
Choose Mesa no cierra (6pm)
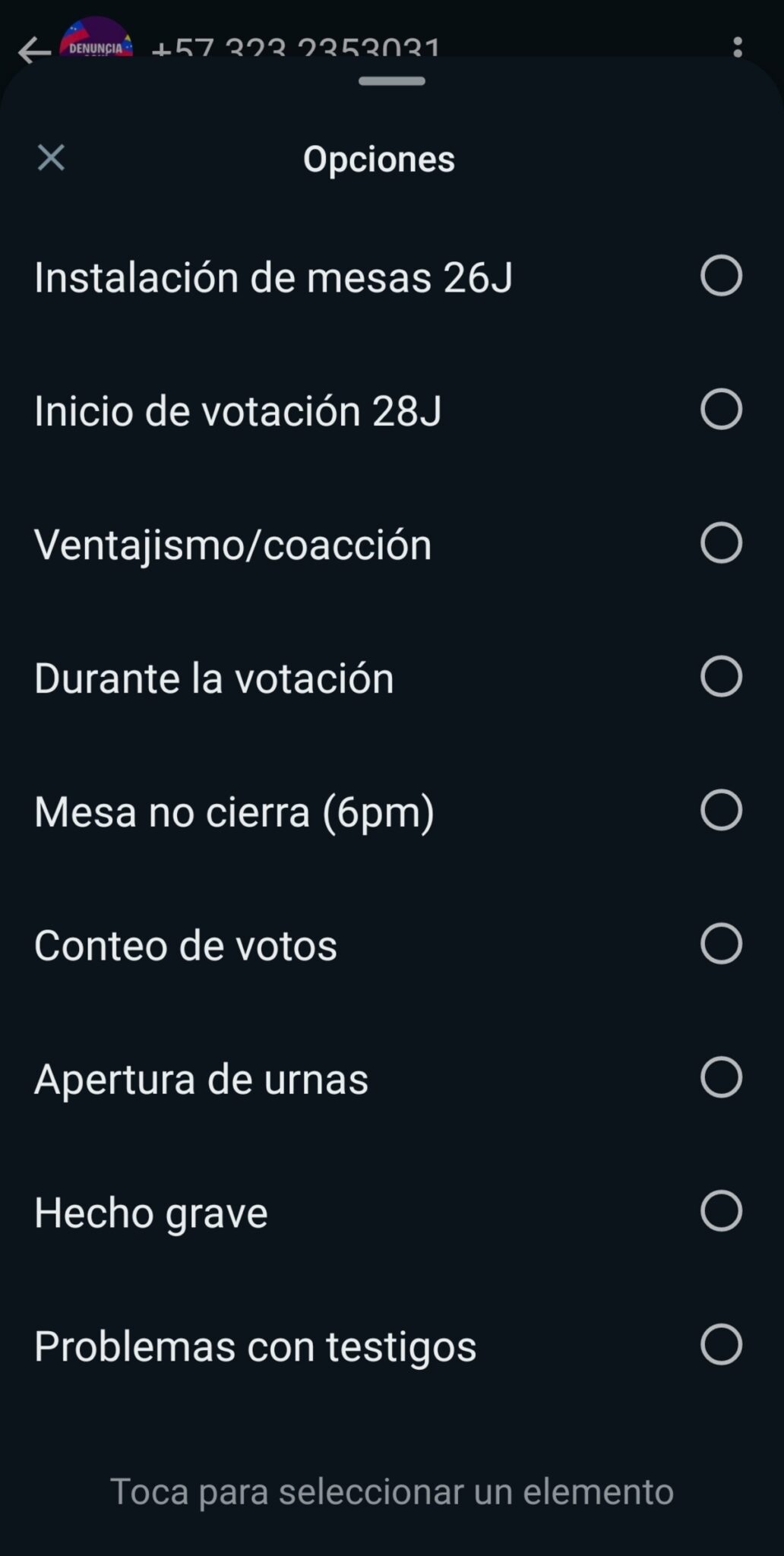point(392,811)
